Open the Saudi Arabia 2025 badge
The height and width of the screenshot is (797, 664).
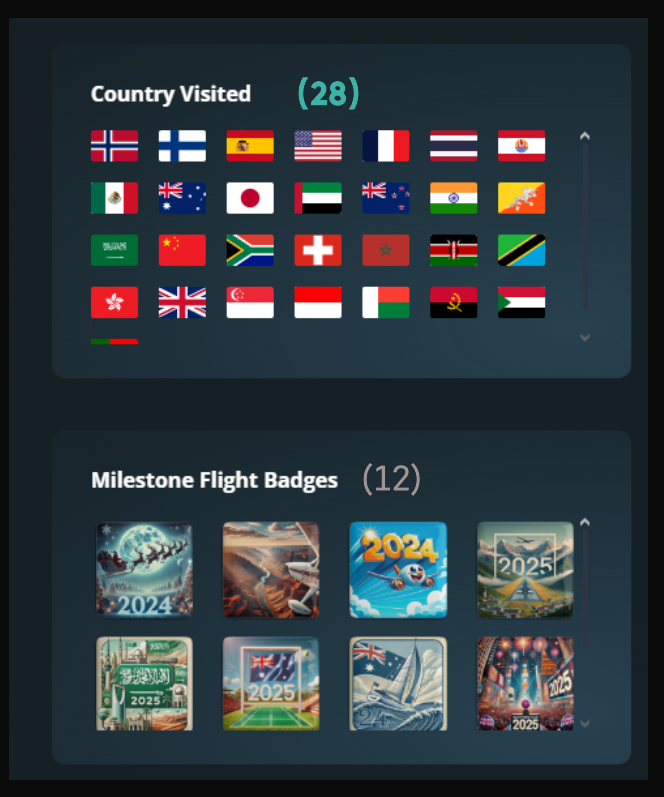pos(144,684)
